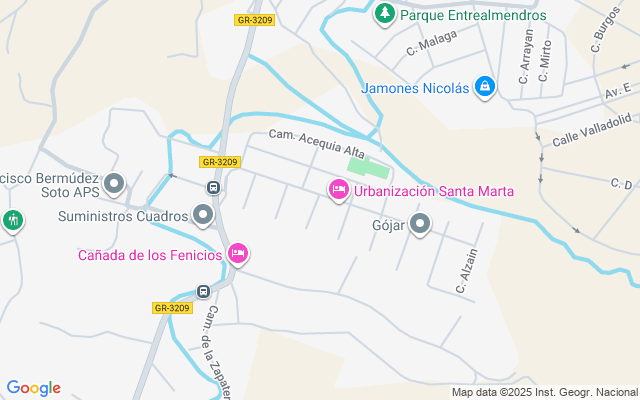Open the Parque Entrealmendros park pin
Viewport: 640px width, 400px height.
click(384, 15)
